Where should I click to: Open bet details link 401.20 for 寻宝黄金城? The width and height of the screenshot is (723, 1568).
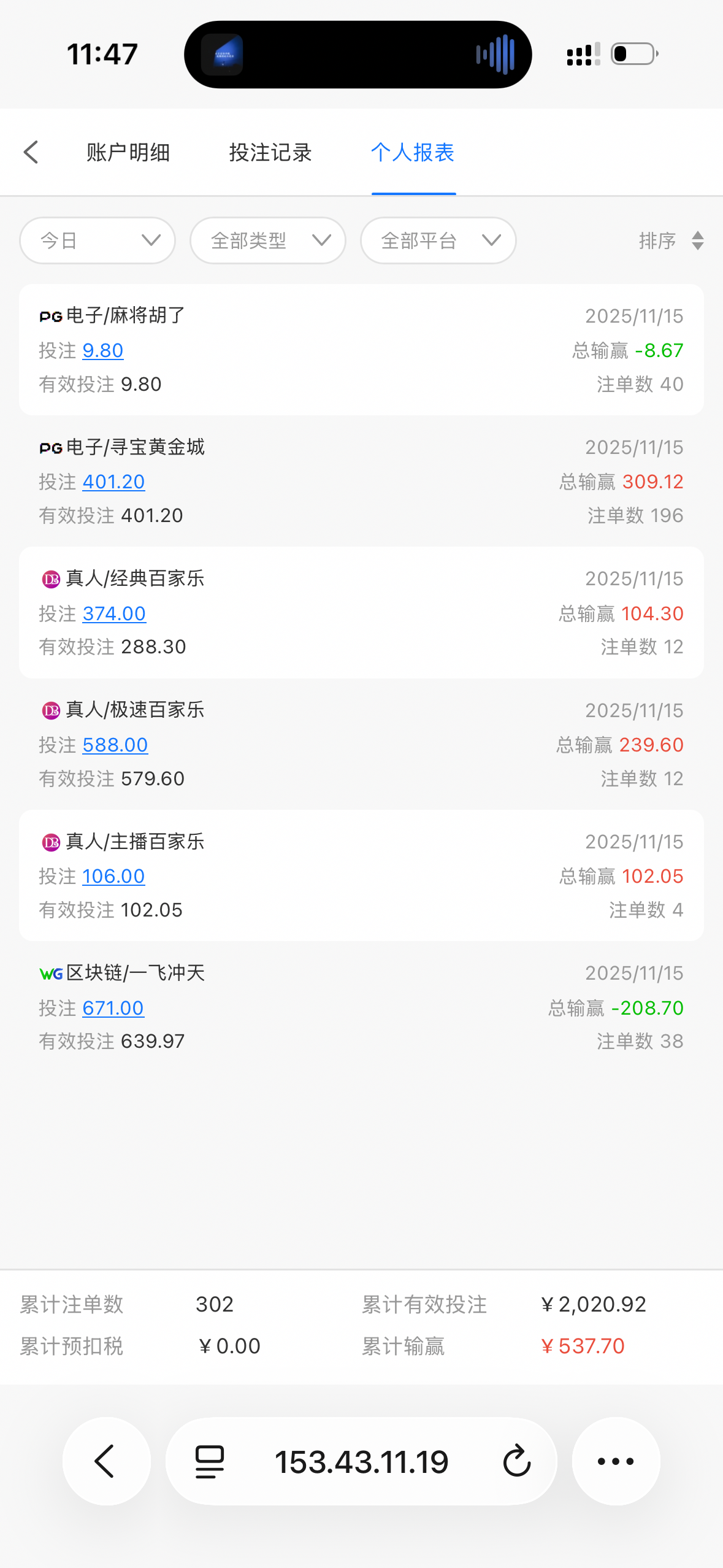[113, 482]
